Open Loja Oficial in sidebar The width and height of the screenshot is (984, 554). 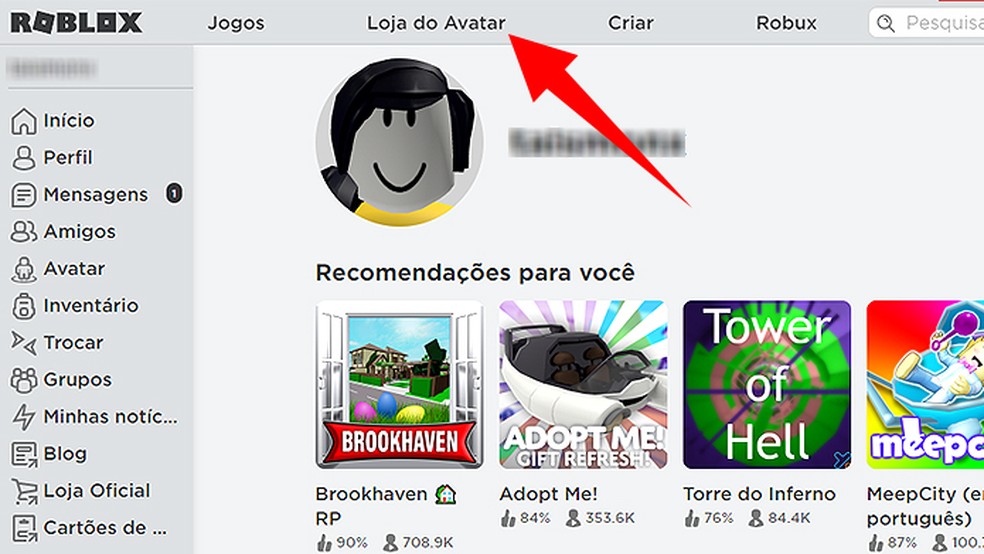pos(96,491)
